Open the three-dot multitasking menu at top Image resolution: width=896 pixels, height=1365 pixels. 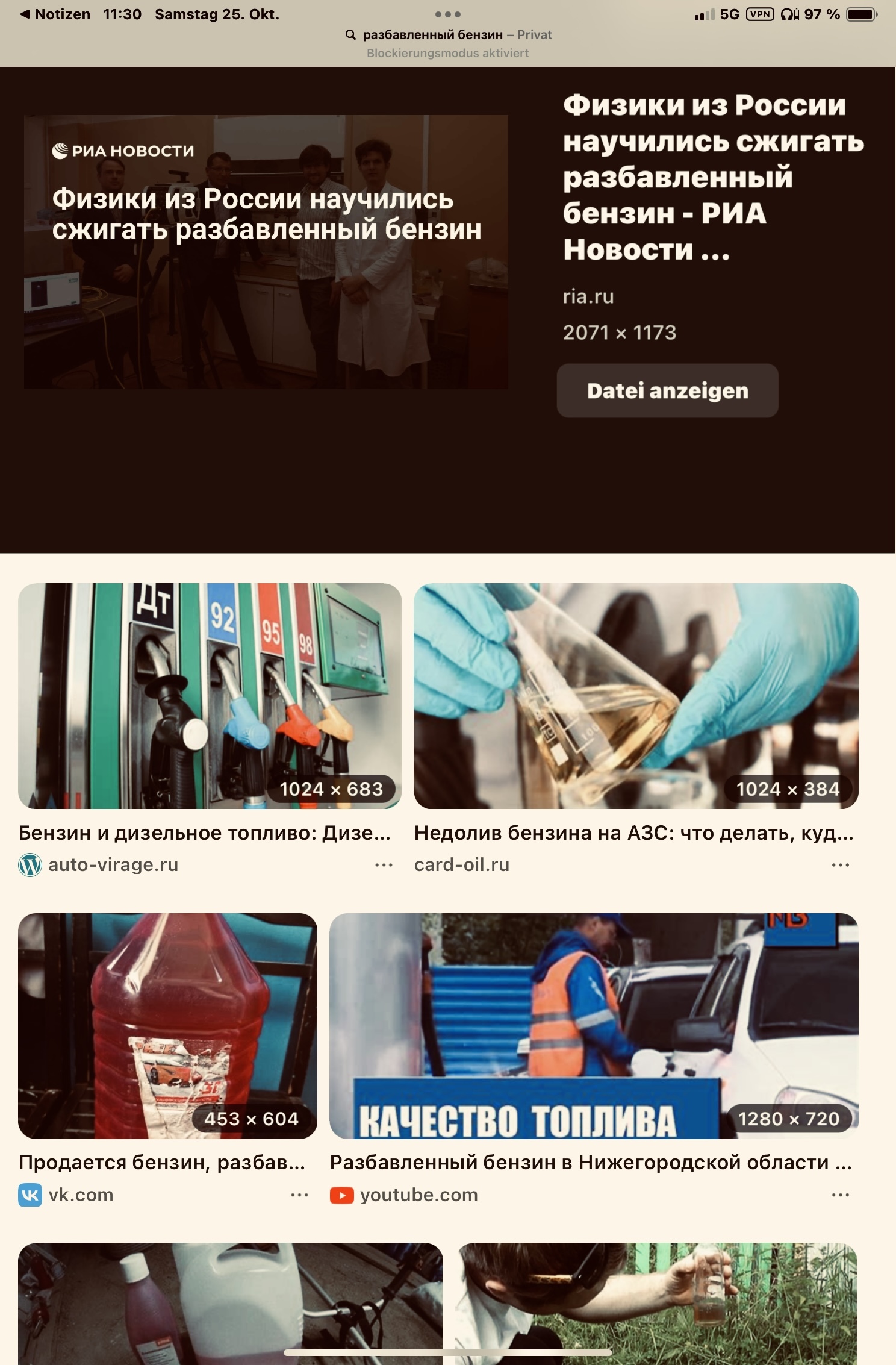[x=447, y=14]
